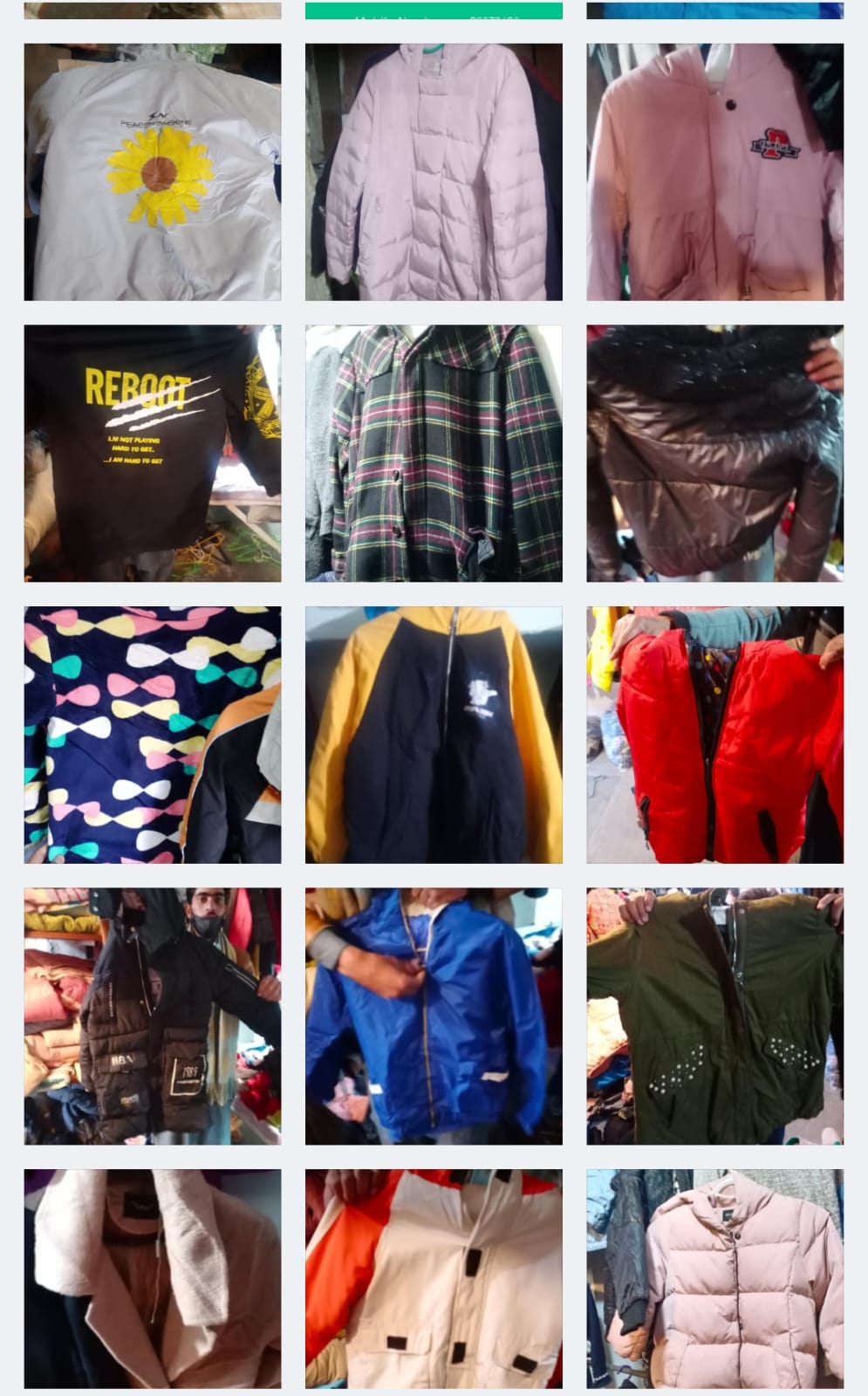Viewport: 868px width, 1396px height.
Task: Select the black REBOOT hoodie image
Action: [152, 454]
